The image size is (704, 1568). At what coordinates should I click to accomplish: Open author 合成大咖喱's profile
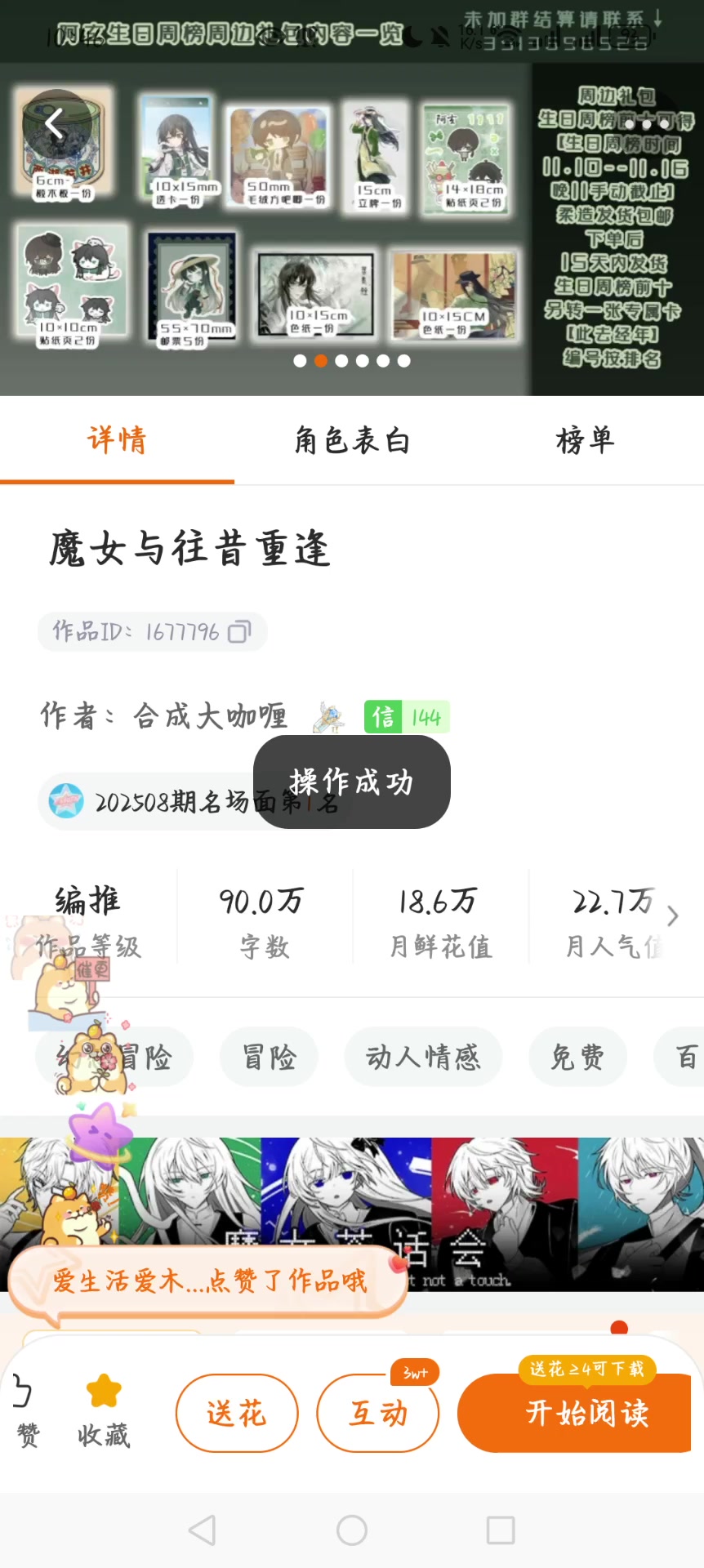(210, 717)
